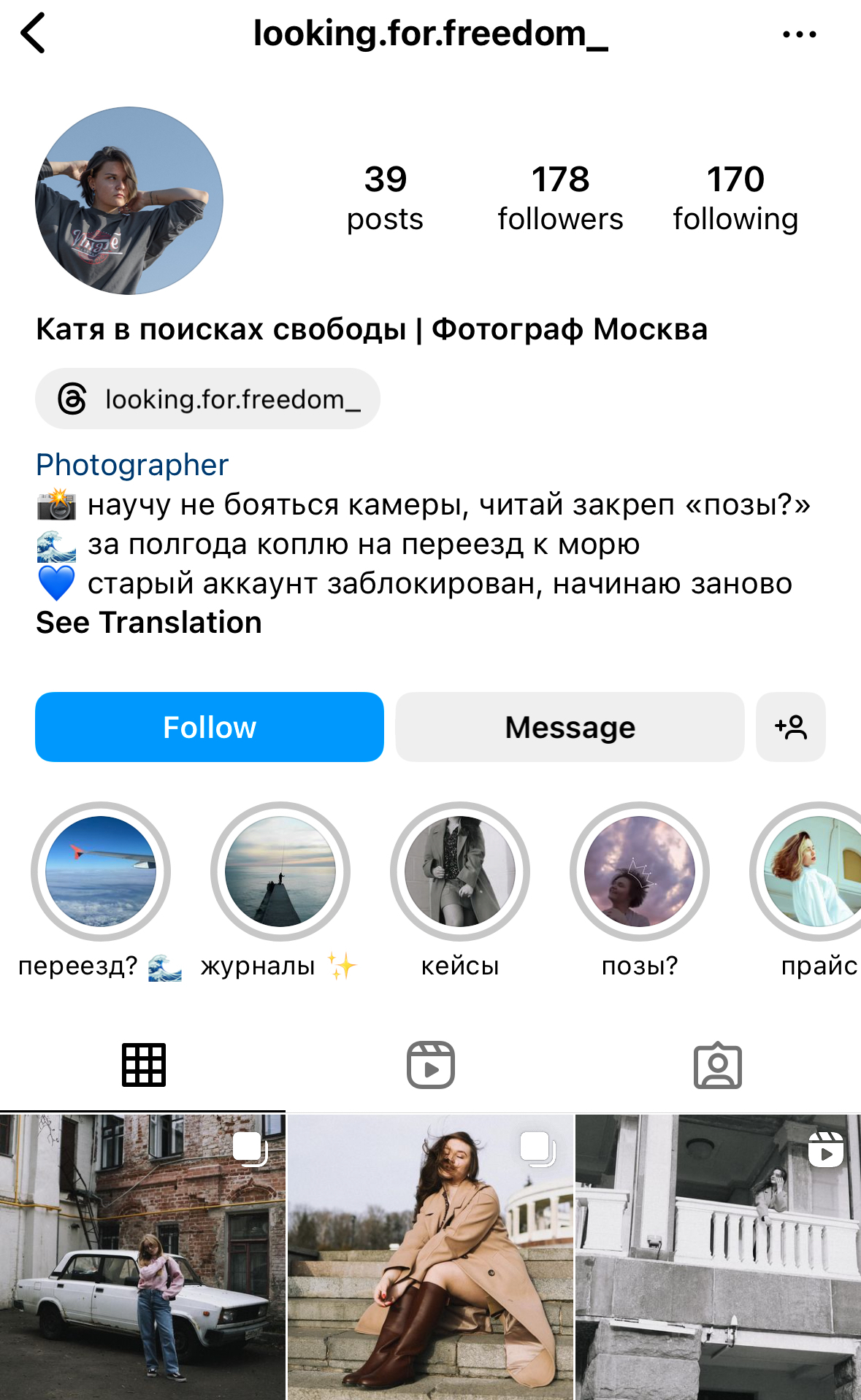The height and width of the screenshot is (1400, 861).
Task: Open the «позы?» story highlight
Action: pyautogui.click(x=640, y=872)
